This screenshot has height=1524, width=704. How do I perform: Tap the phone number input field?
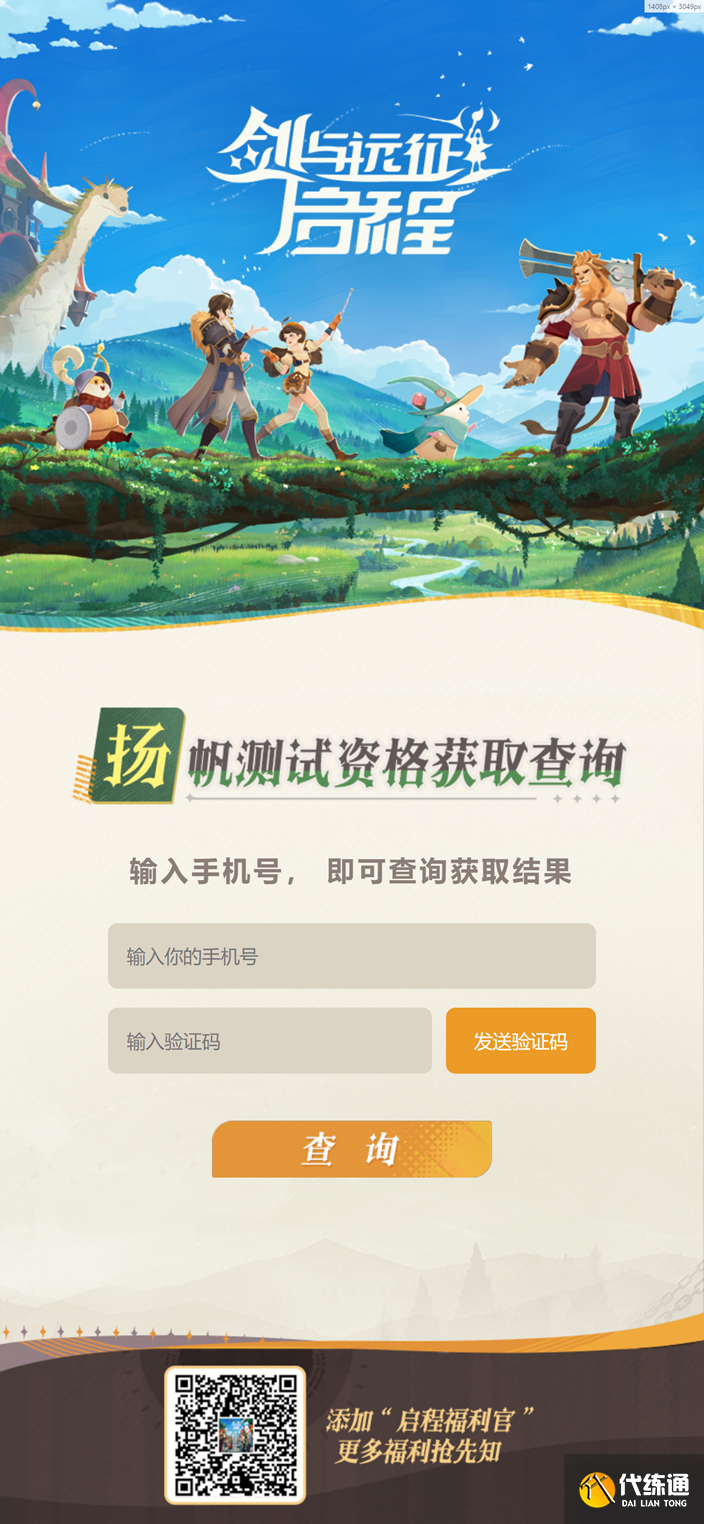click(x=351, y=956)
